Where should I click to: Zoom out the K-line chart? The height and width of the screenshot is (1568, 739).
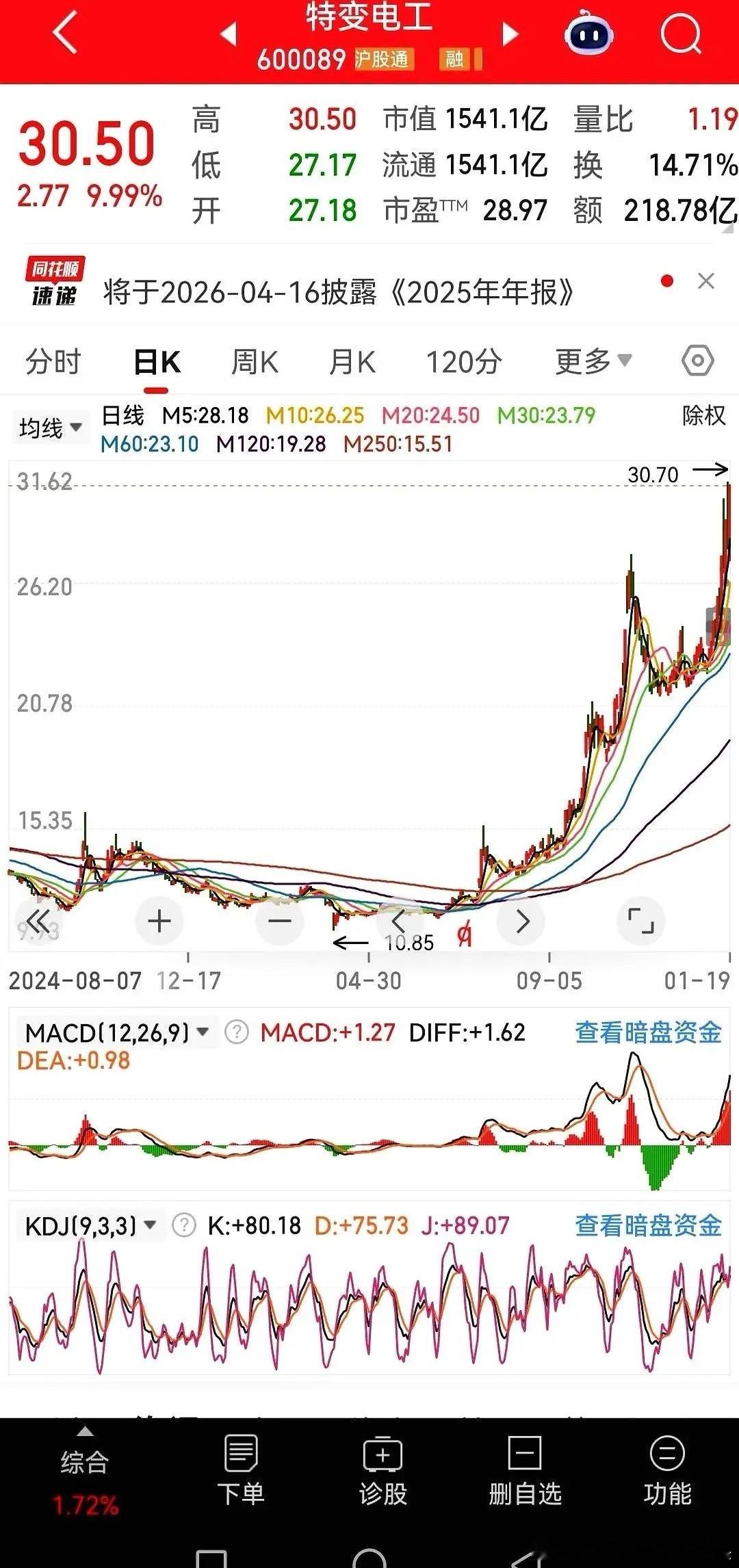[x=279, y=921]
